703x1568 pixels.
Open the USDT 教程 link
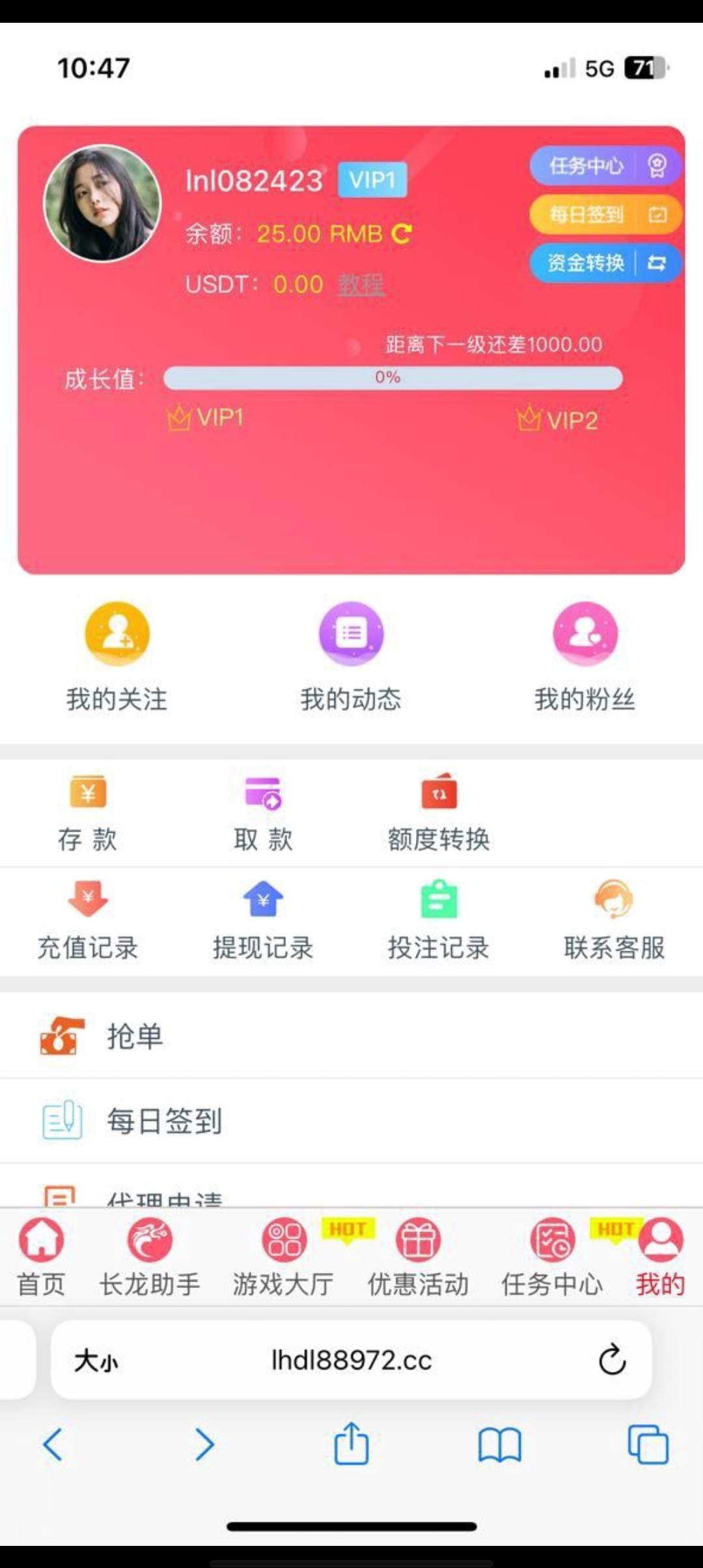click(x=361, y=285)
